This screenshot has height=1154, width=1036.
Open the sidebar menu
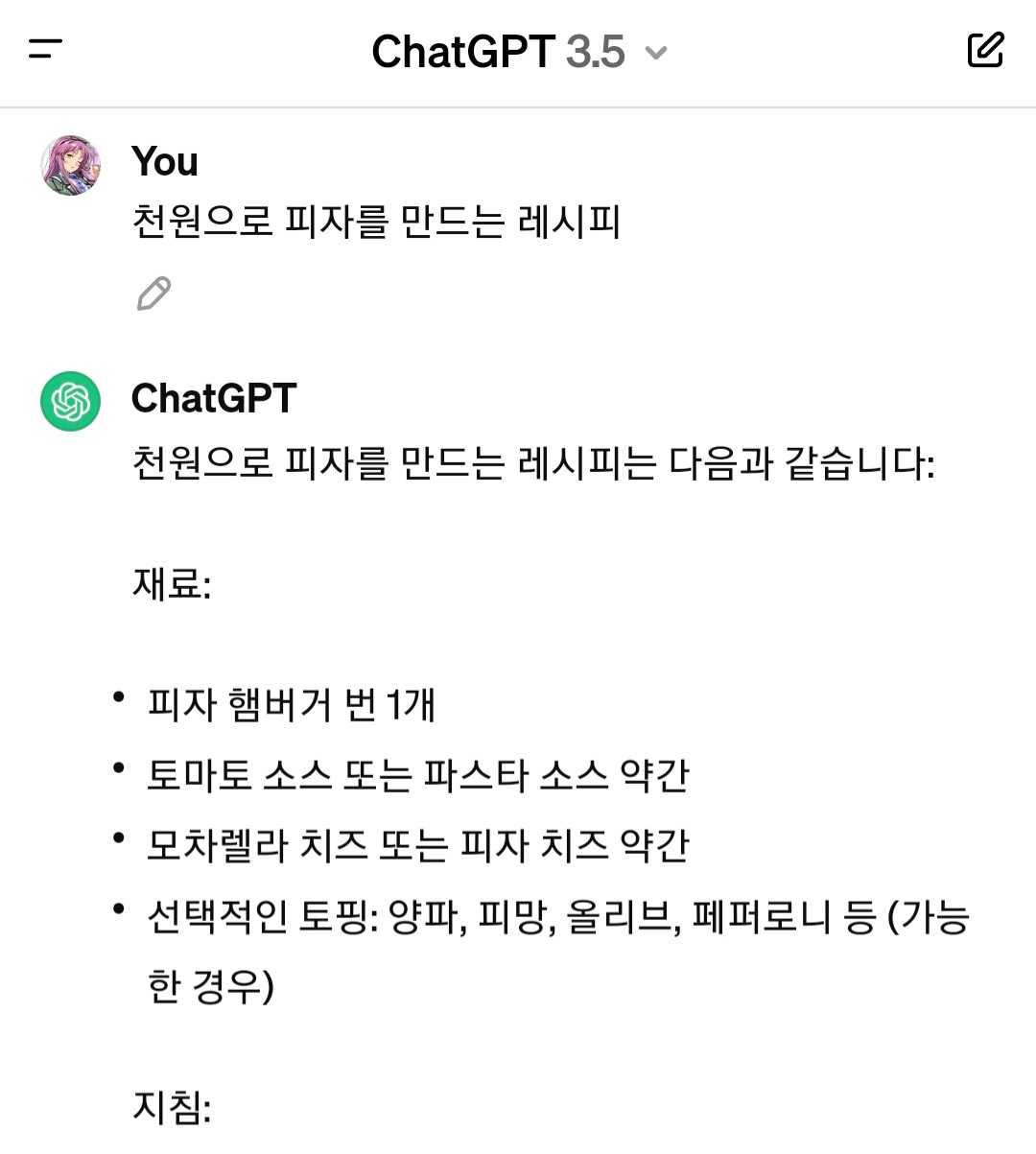pos(45,49)
